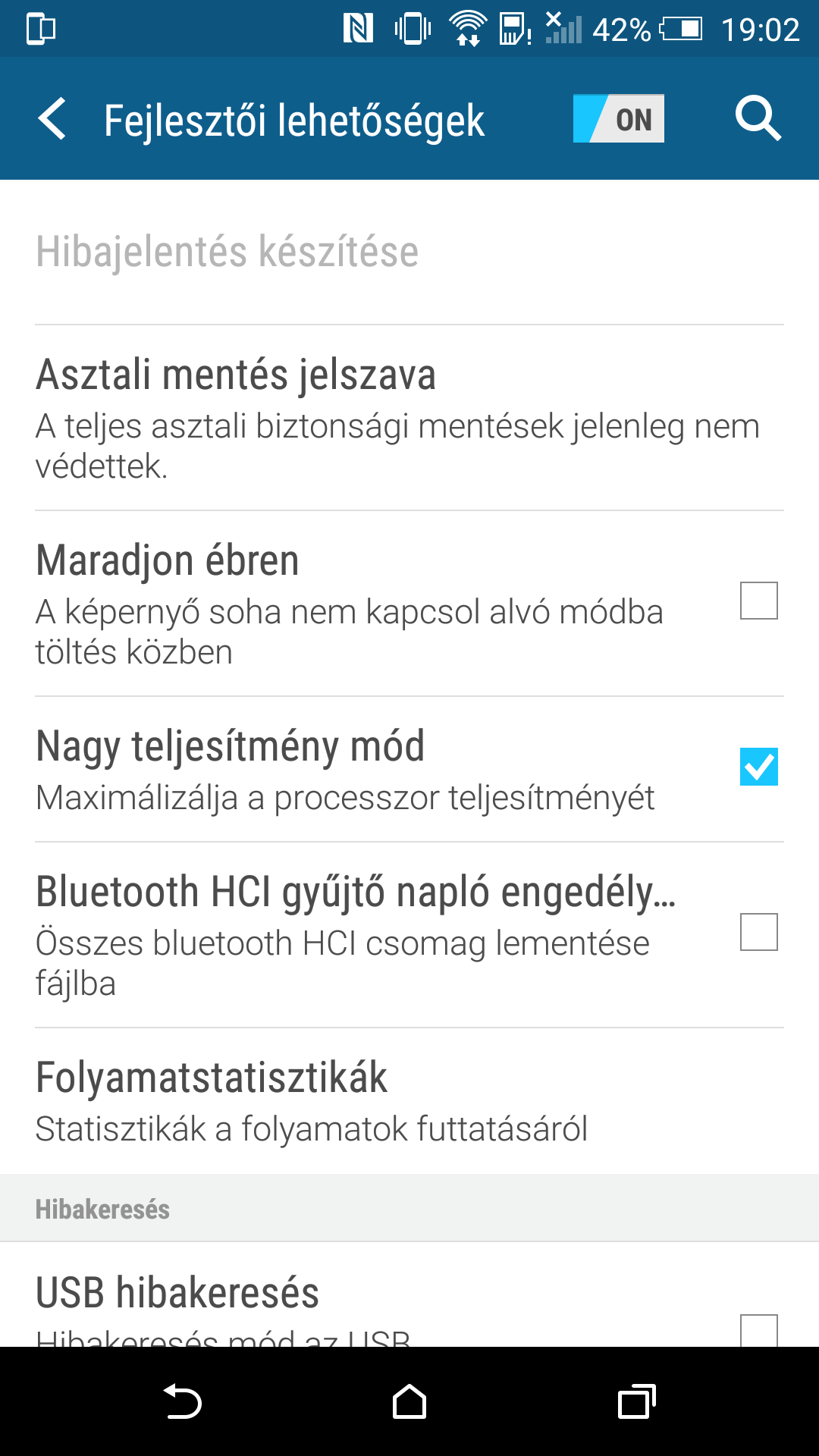Viewport: 819px width, 1456px height.
Task: Enable the Maradjon ébren checkbox
Action: (x=758, y=601)
